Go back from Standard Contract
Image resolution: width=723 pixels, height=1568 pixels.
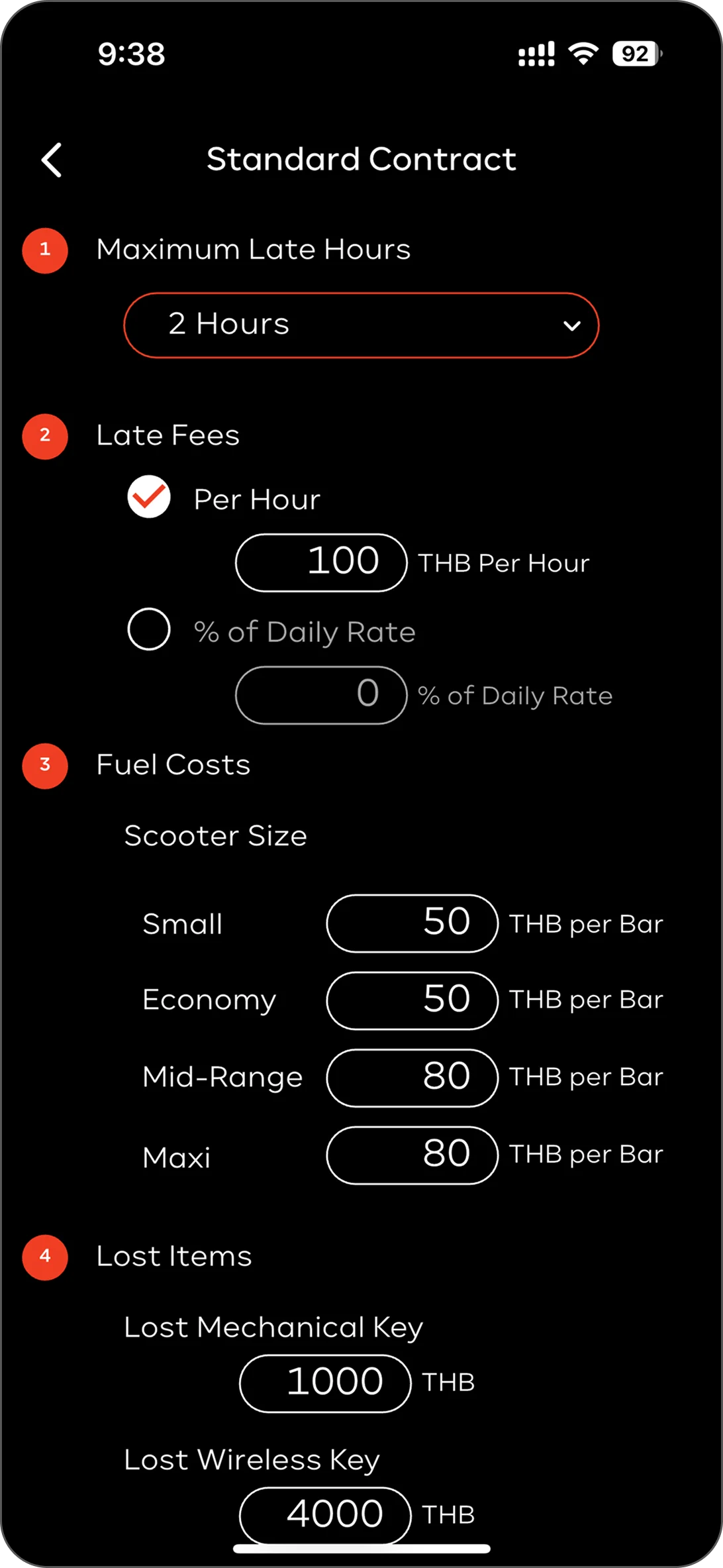click(x=52, y=160)
